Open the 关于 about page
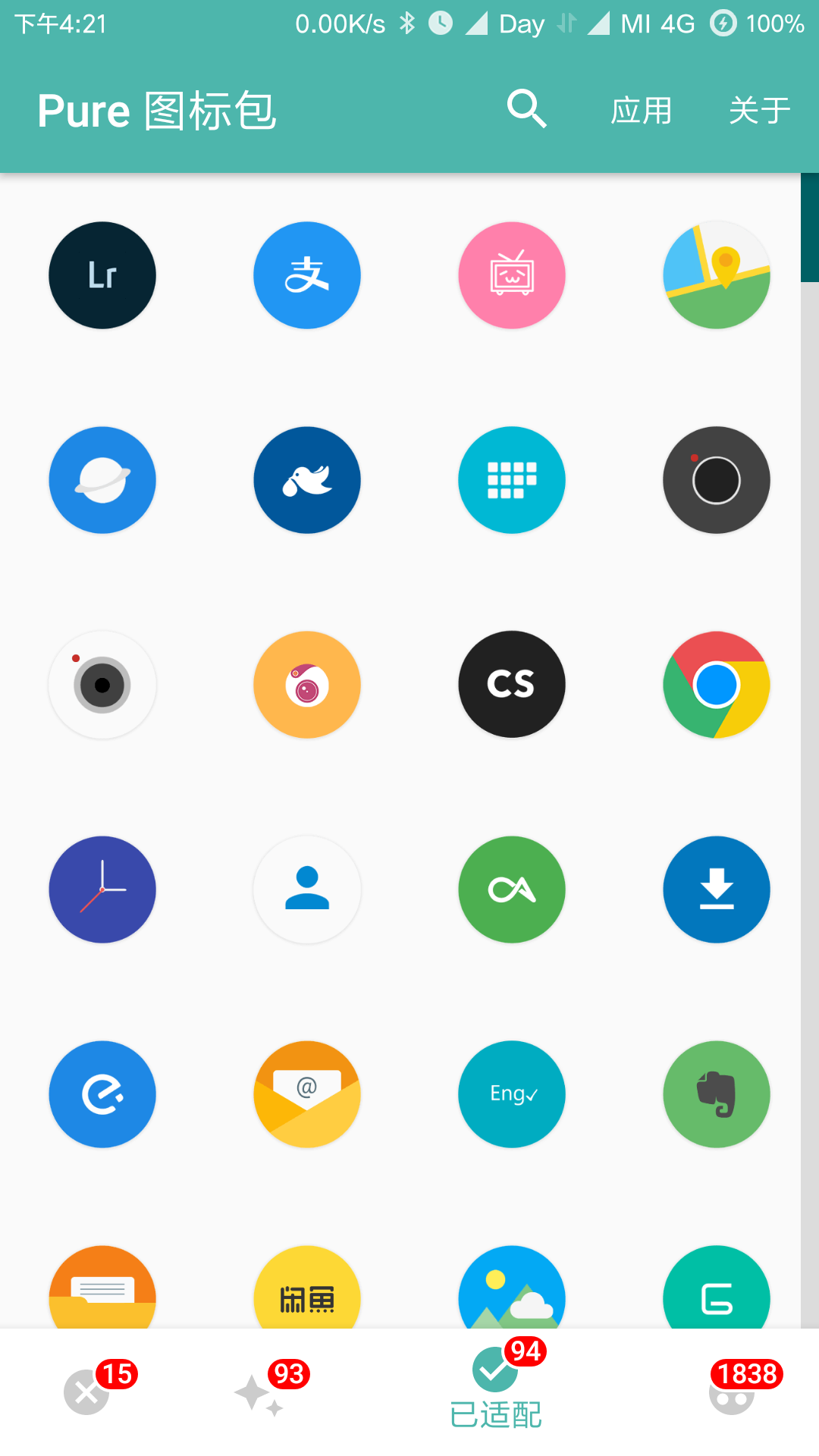Screen dimensions: 819x1456 pyautogui.click(x=759, y=111)
